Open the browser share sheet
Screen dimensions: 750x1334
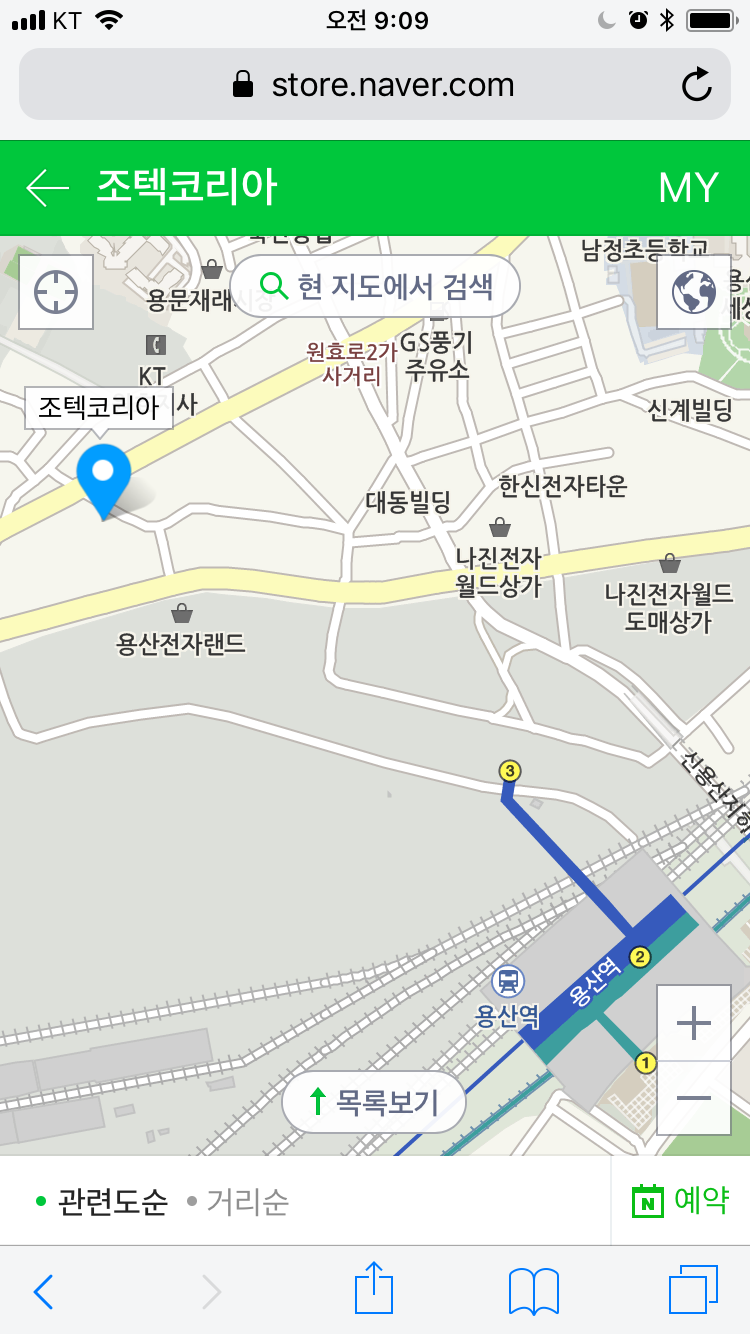coord(375,1290)
